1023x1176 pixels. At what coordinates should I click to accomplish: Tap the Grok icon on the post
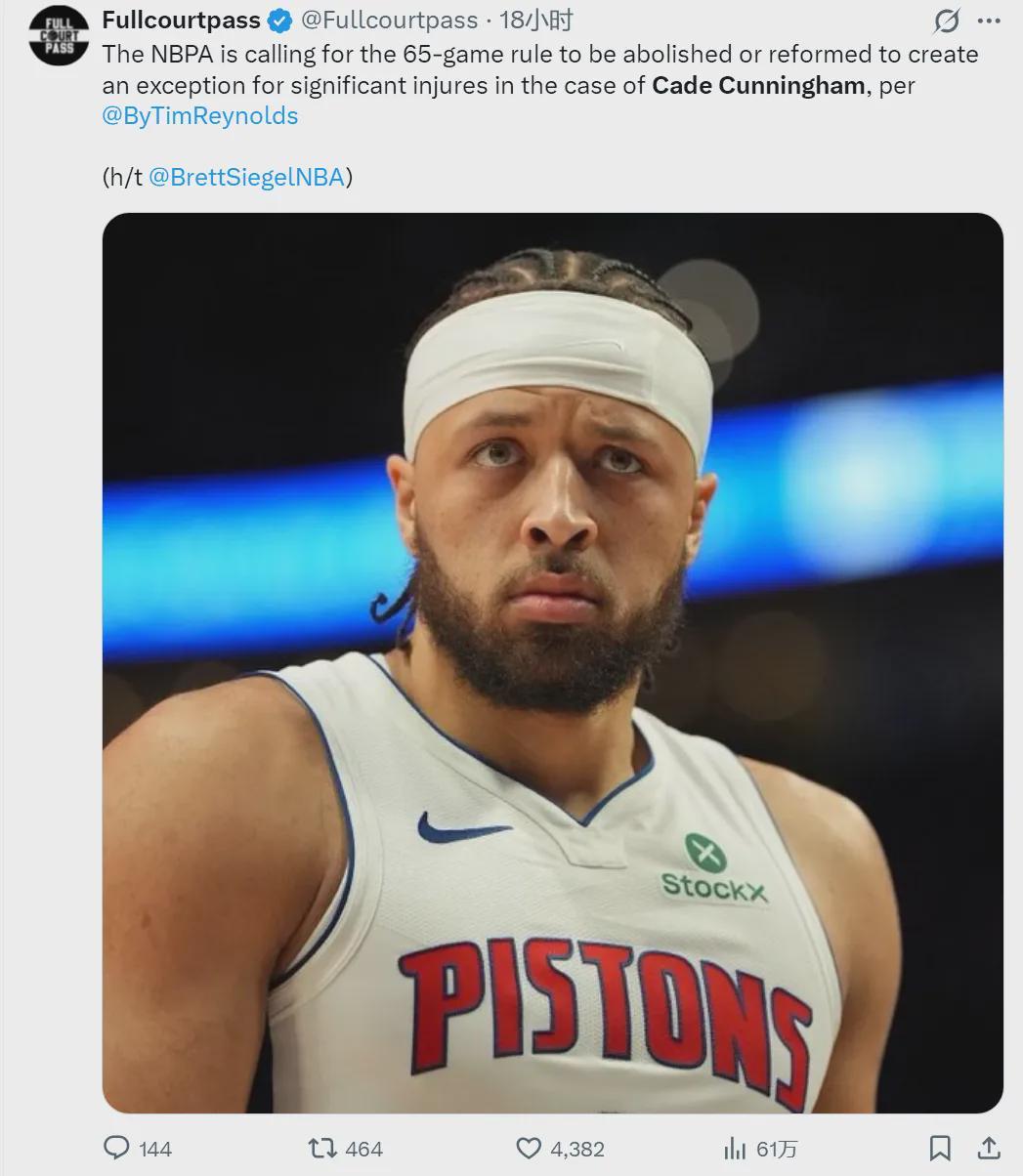pyautogui.click(x=946, y=21)
